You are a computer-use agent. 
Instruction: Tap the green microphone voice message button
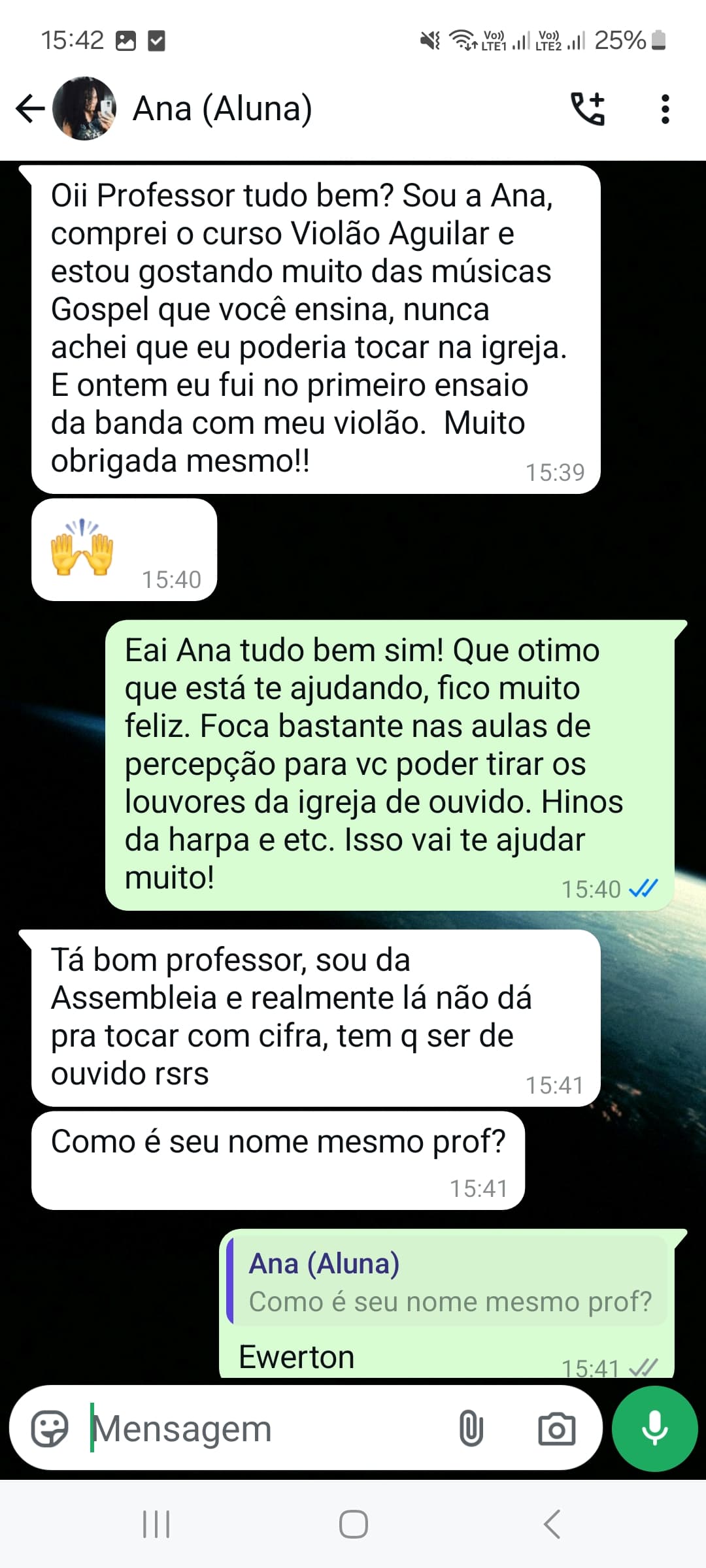(x=654, y=1429)
